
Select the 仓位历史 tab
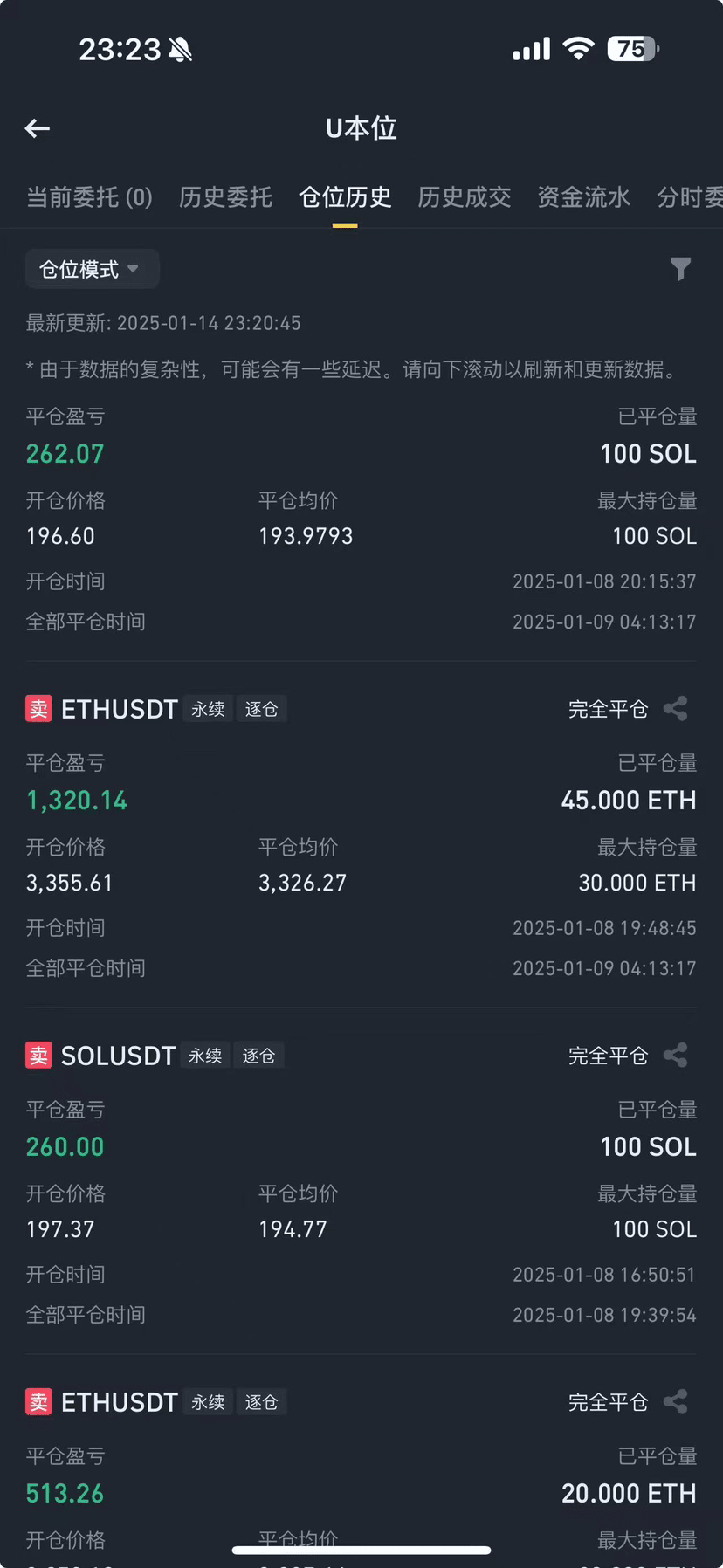(x=345, y=197)
